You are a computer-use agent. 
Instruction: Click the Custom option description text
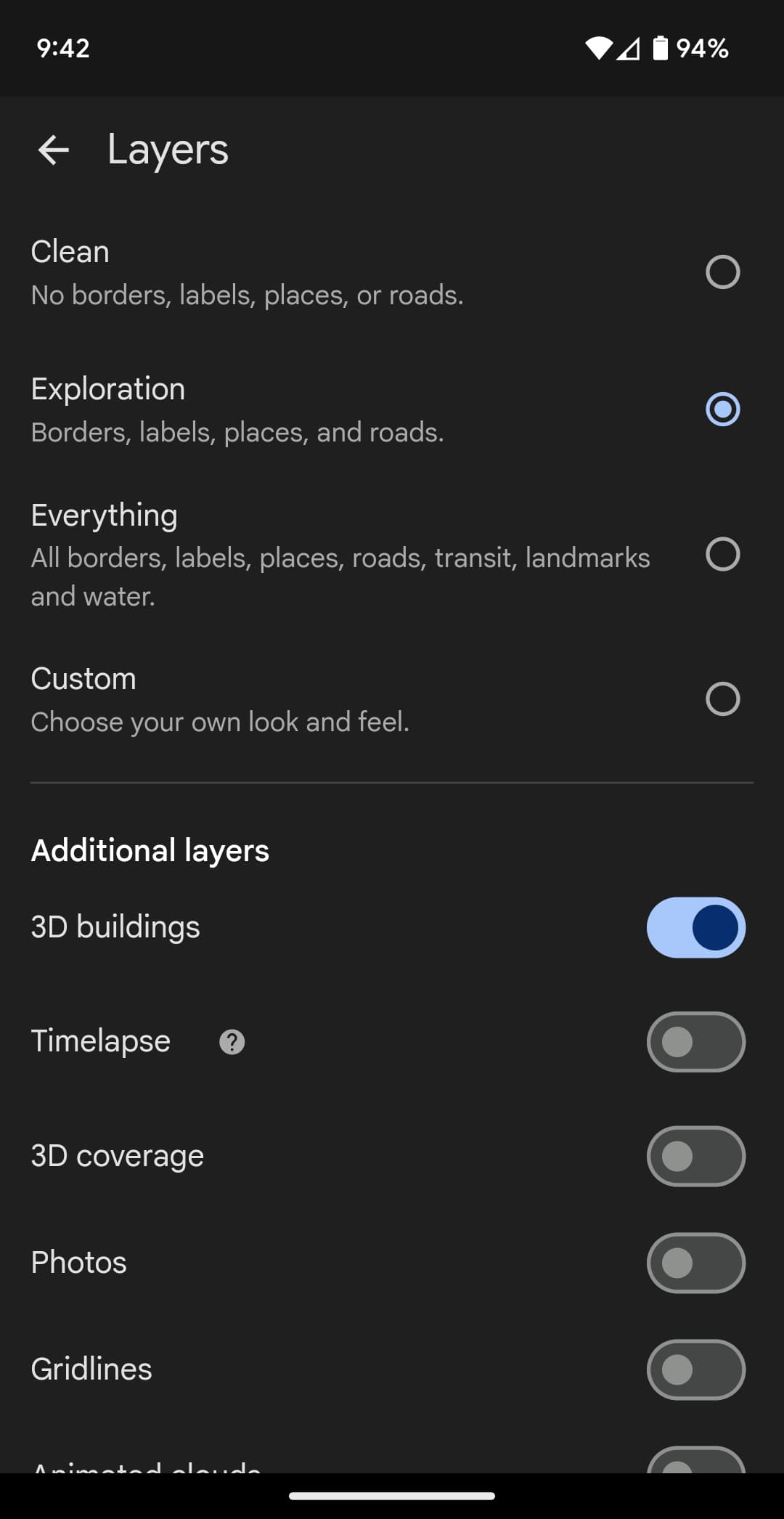(220, 721)
